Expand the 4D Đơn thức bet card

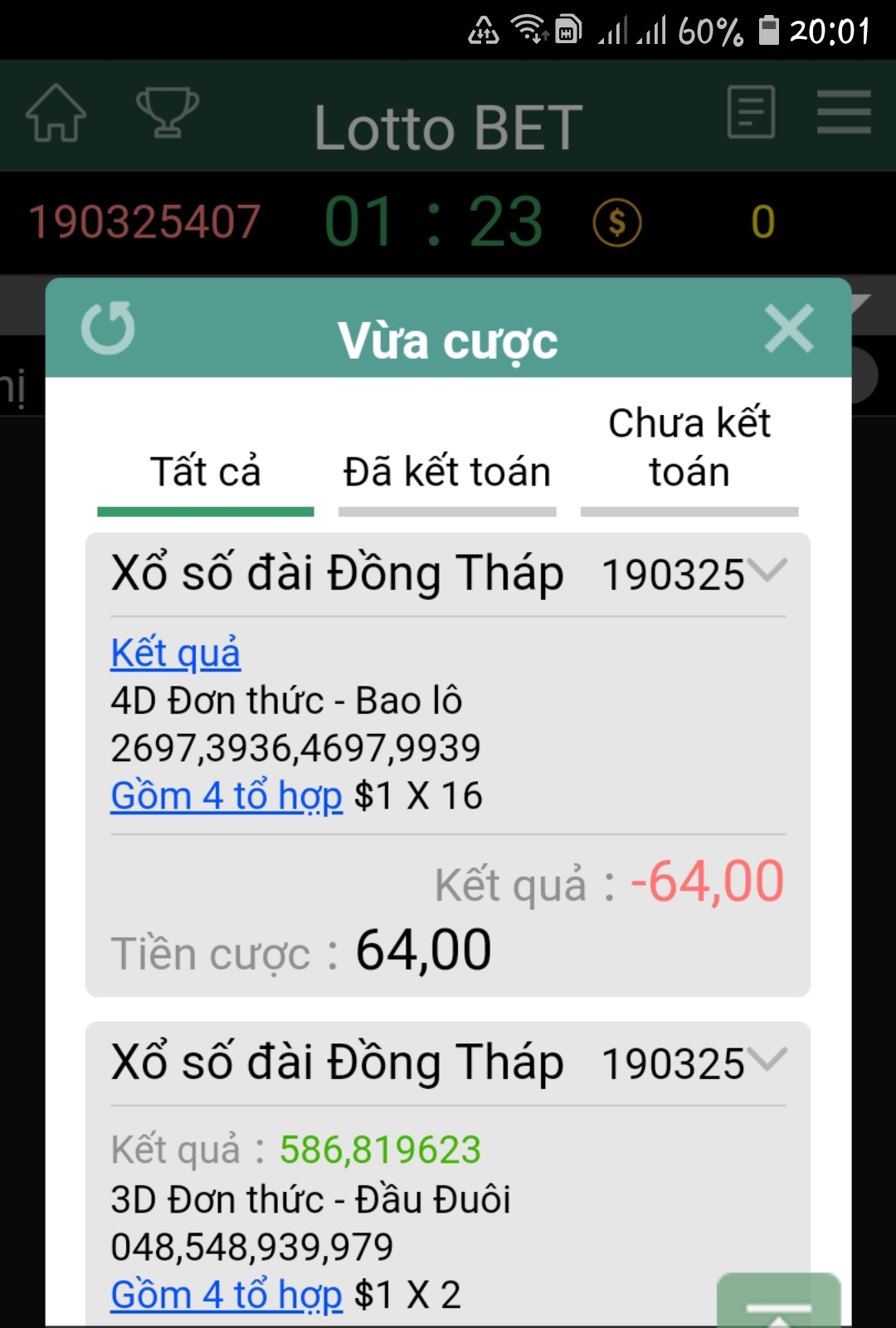766,571
